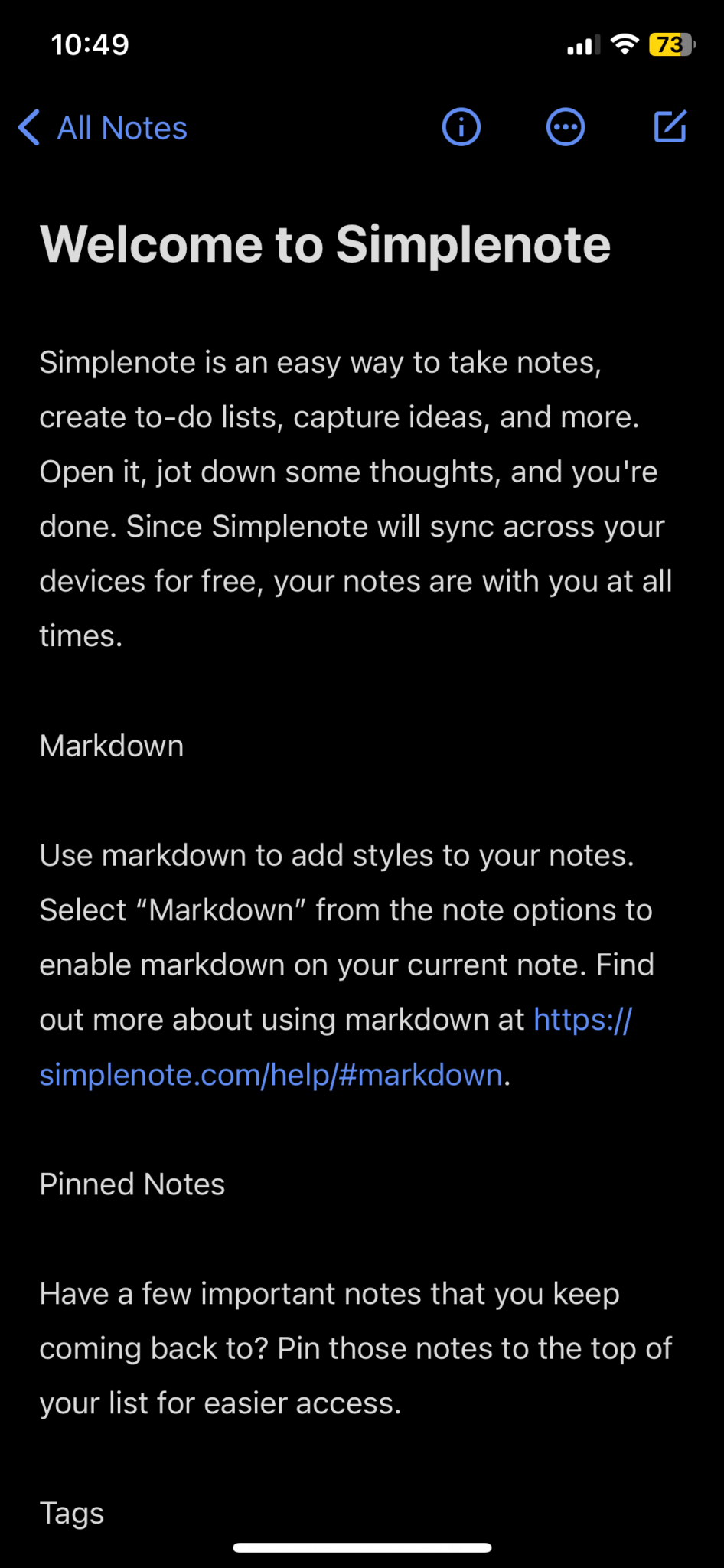Tap the simplenote.com/help/#markdown hyperlink

click(x=269, y=1074)
